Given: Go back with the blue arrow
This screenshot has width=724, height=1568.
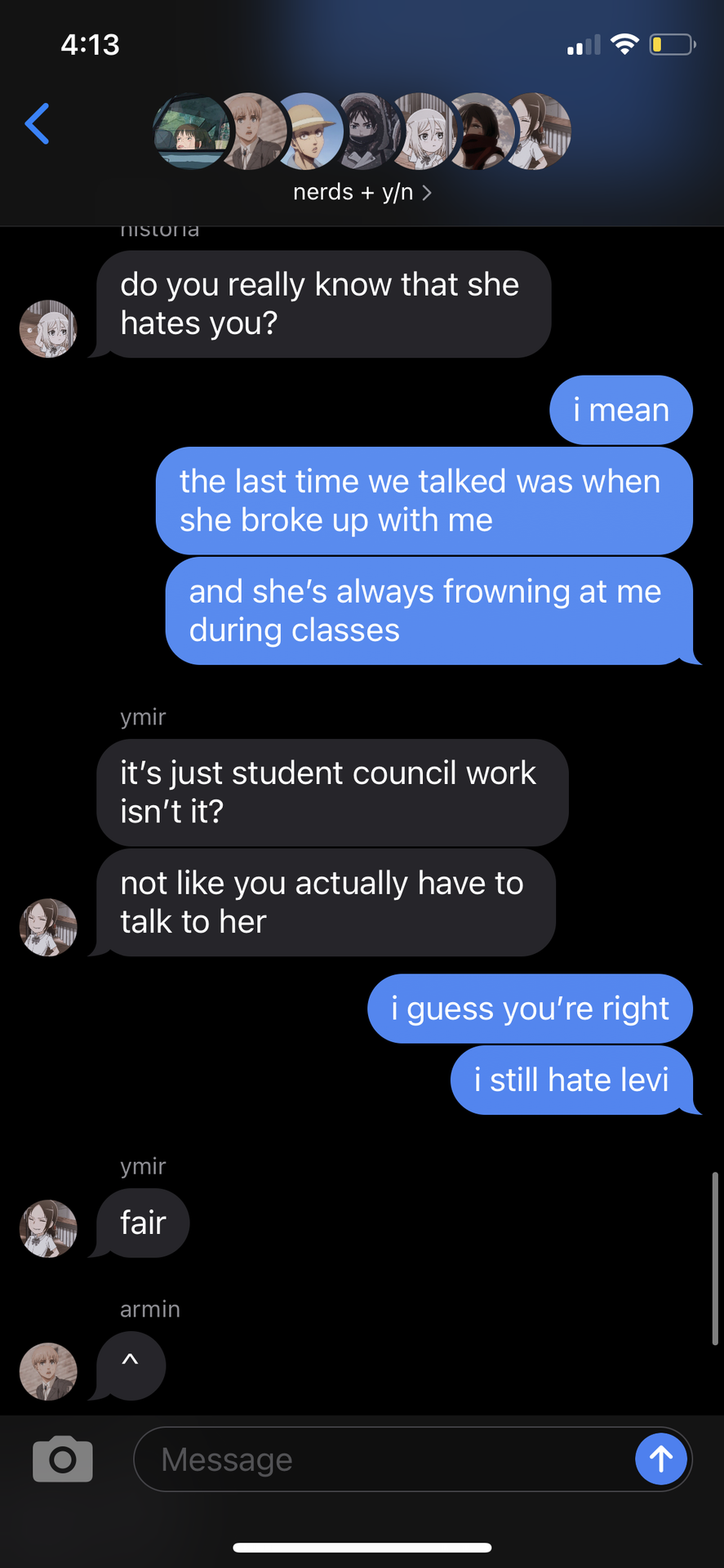Looking at the screenshot, I should click(x=37, y=123).
